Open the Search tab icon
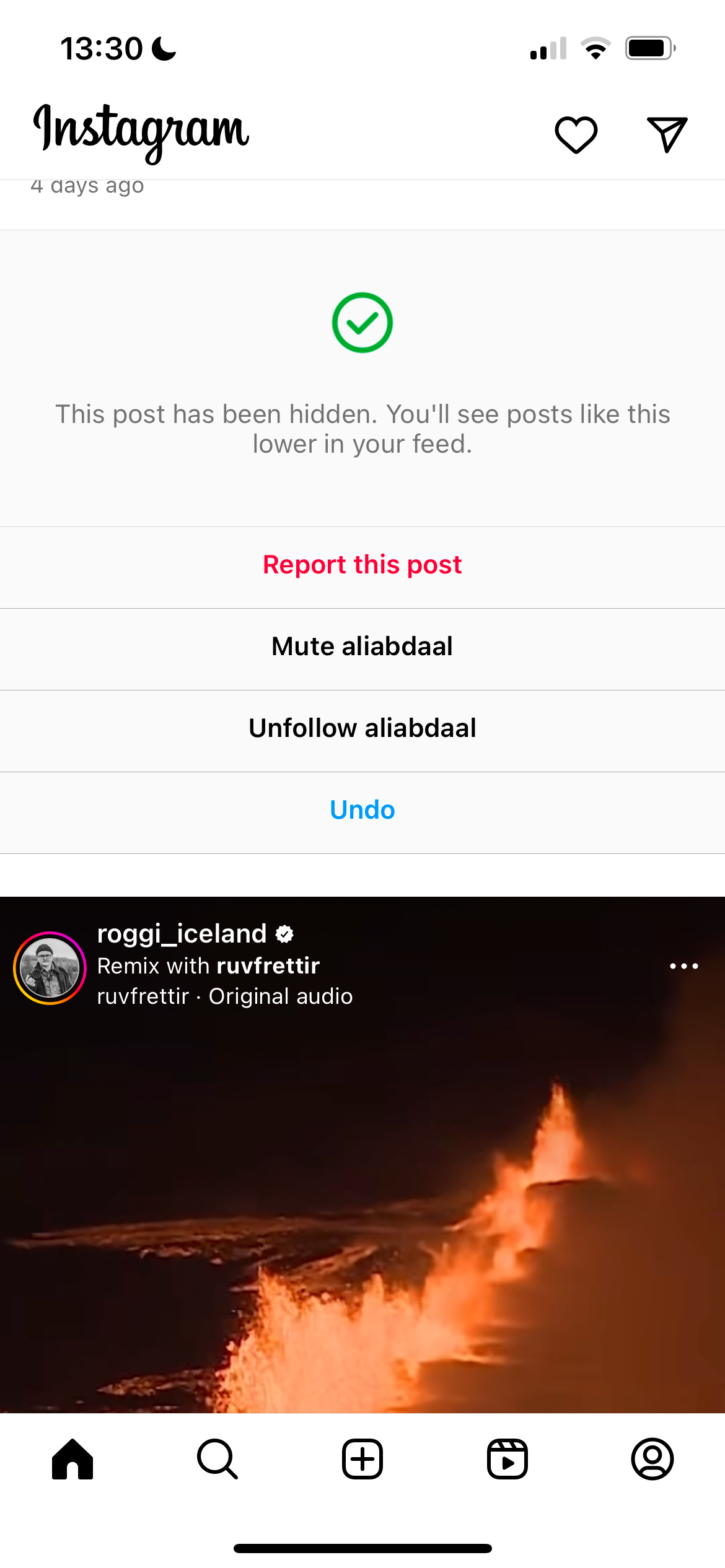Viewport: 725px width, 1568px height. coord(217,1460)
